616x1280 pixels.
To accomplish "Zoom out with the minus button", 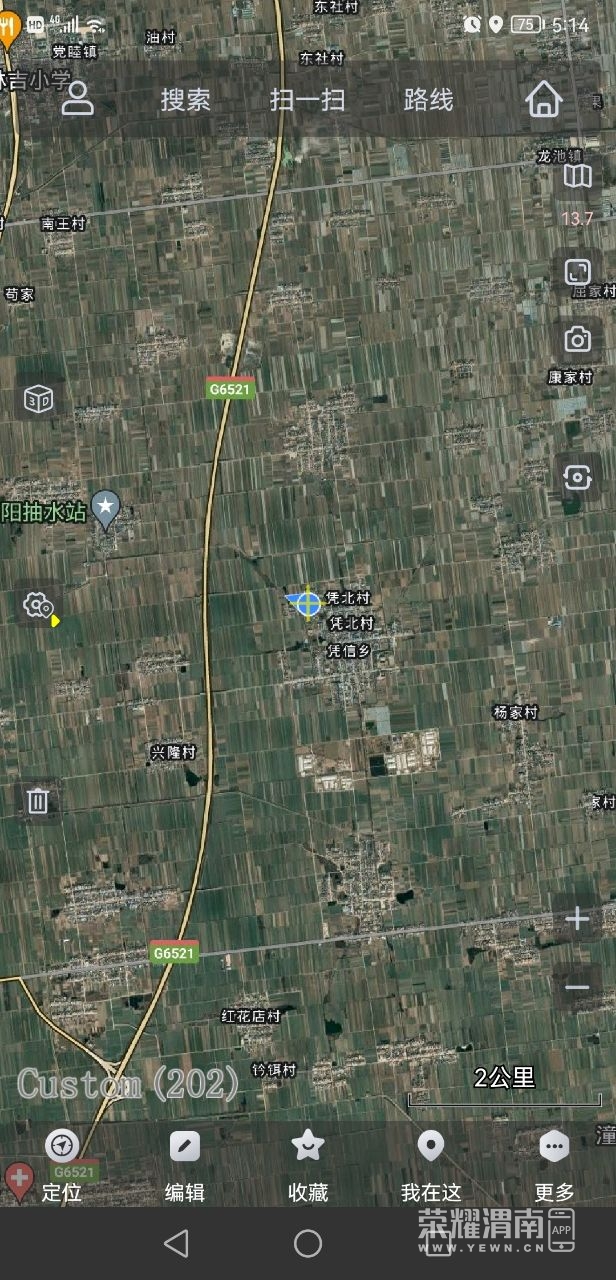I will 577,987.
